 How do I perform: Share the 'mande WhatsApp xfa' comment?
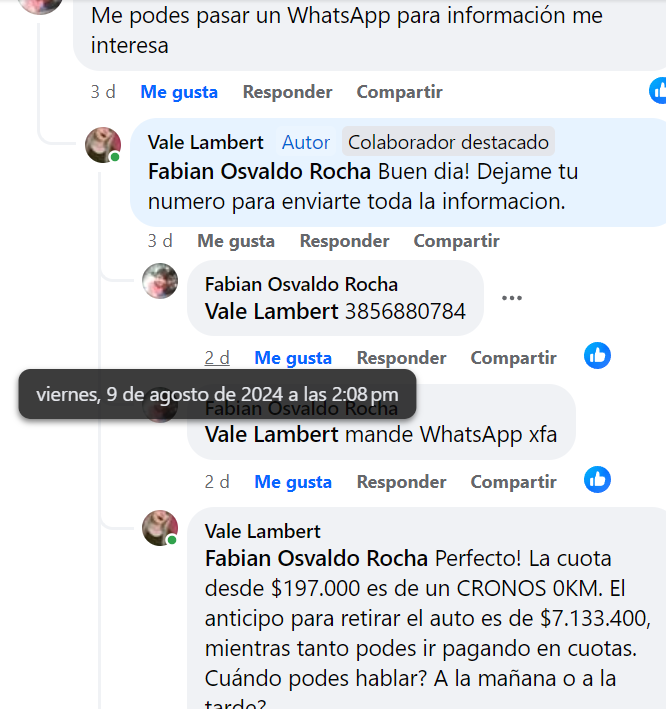[x=513, y=482]
